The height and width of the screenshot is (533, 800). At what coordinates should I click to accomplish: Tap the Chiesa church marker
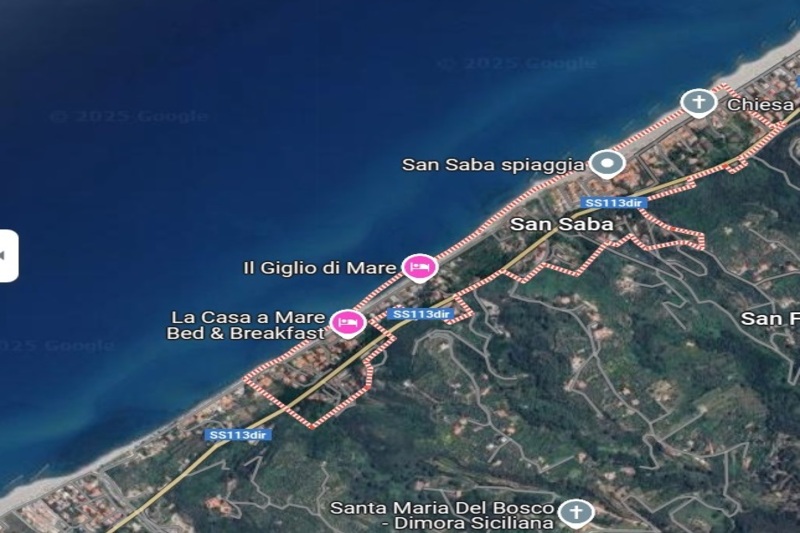coord(698,102)
